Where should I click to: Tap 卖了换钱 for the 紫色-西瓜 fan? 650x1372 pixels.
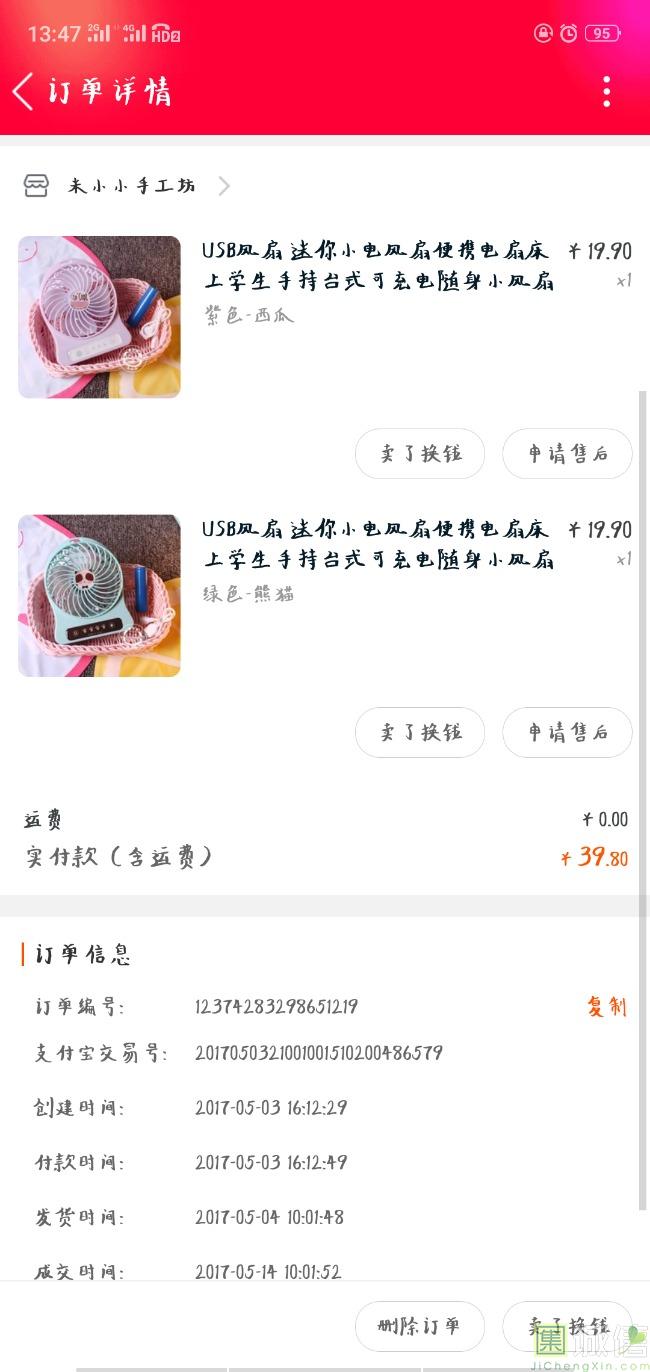(420, 454)
